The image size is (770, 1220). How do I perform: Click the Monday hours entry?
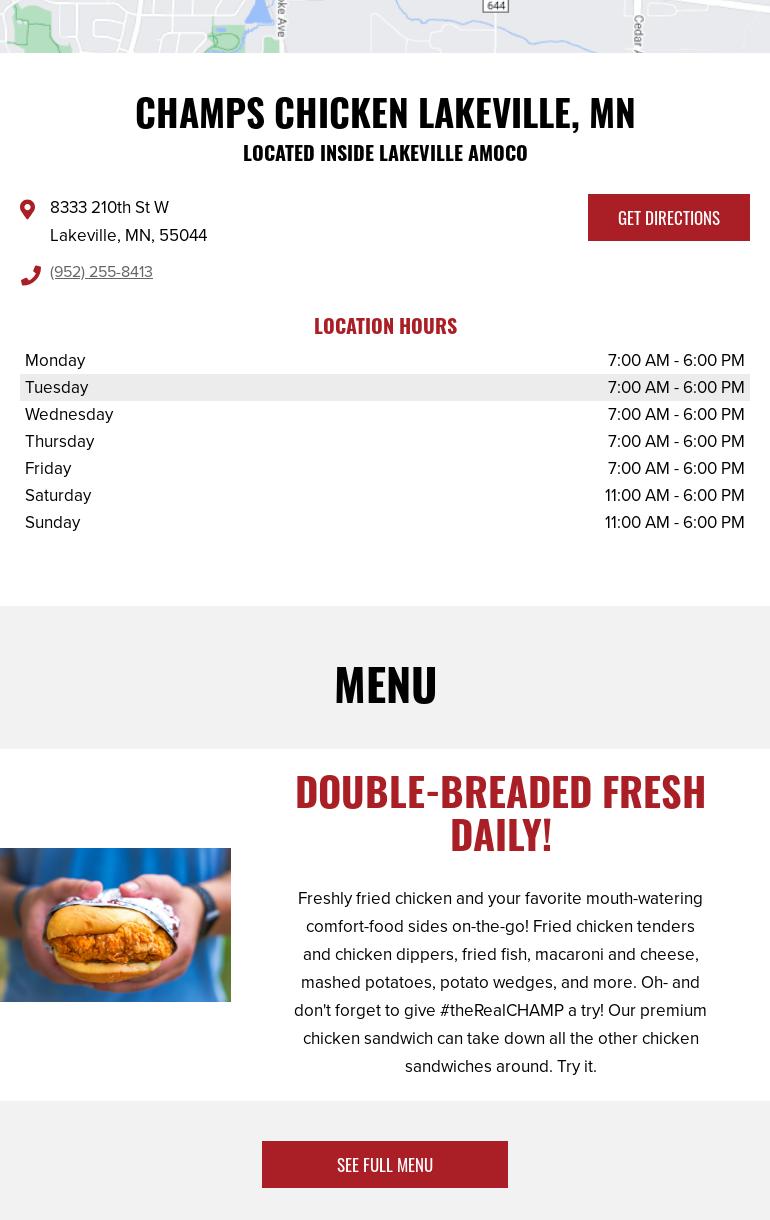pos(385,360)
